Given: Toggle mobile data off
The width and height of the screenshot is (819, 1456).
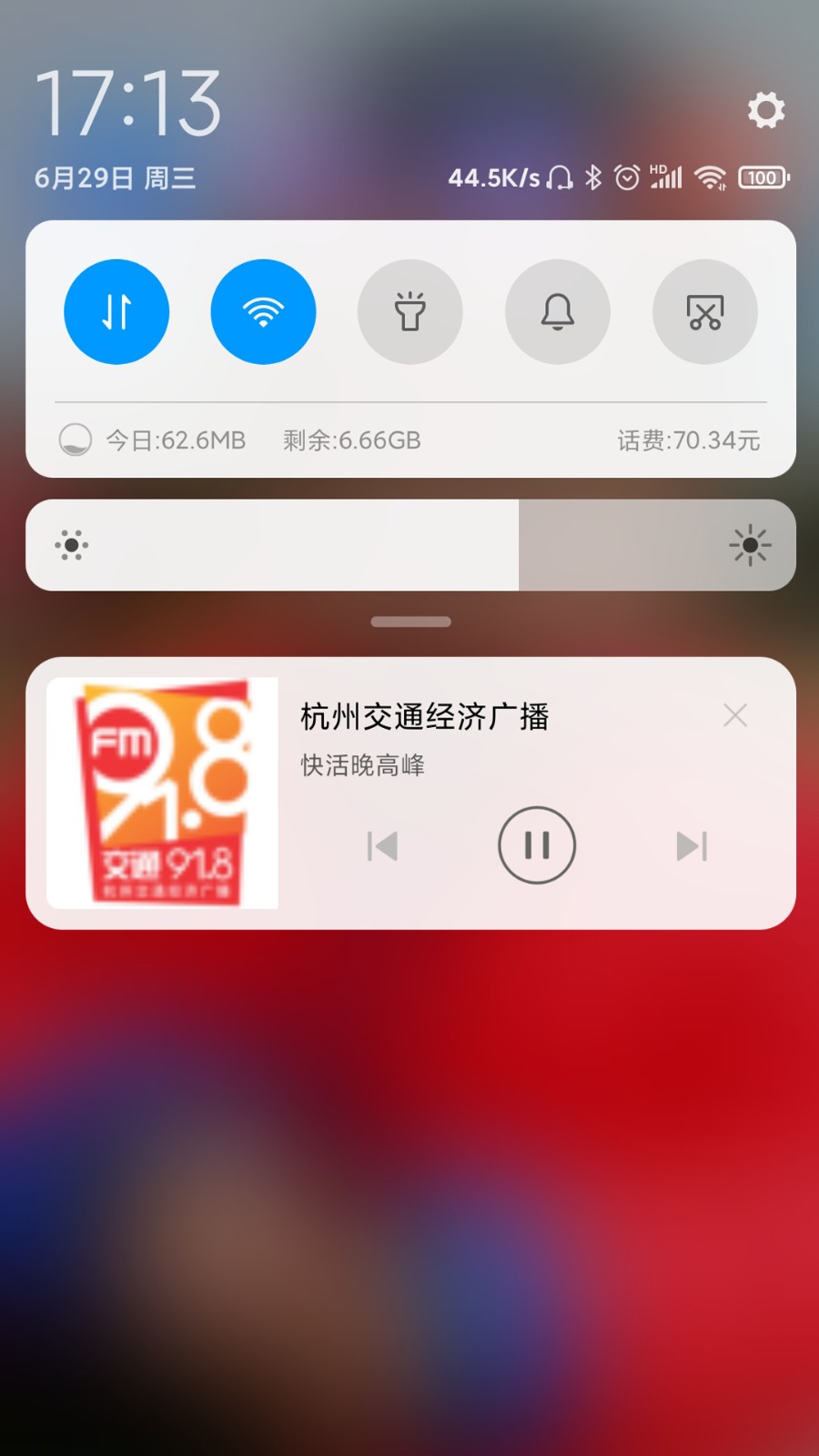Looking at the screenshot, I should click(116, 311).
